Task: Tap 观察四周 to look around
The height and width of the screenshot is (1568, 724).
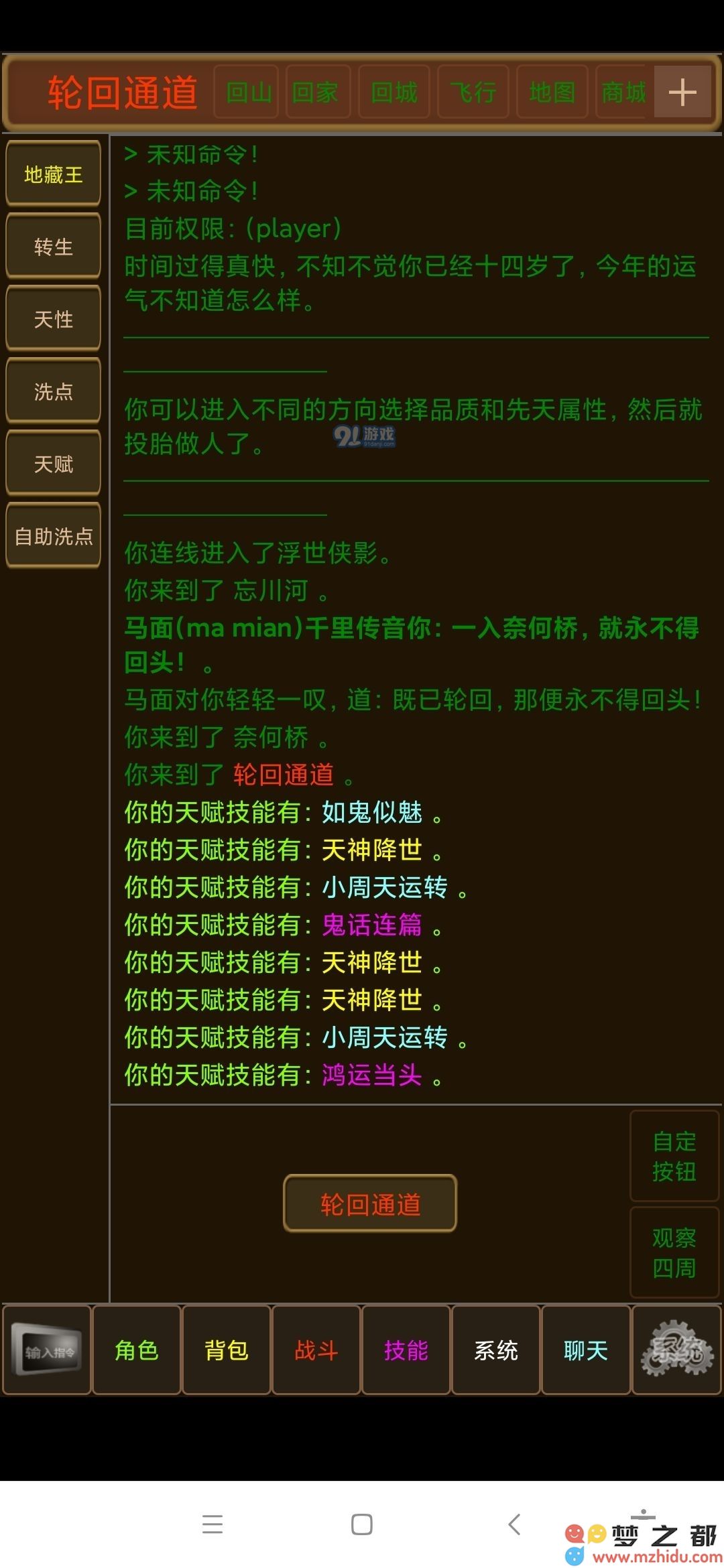Action: pos(674,1252)
